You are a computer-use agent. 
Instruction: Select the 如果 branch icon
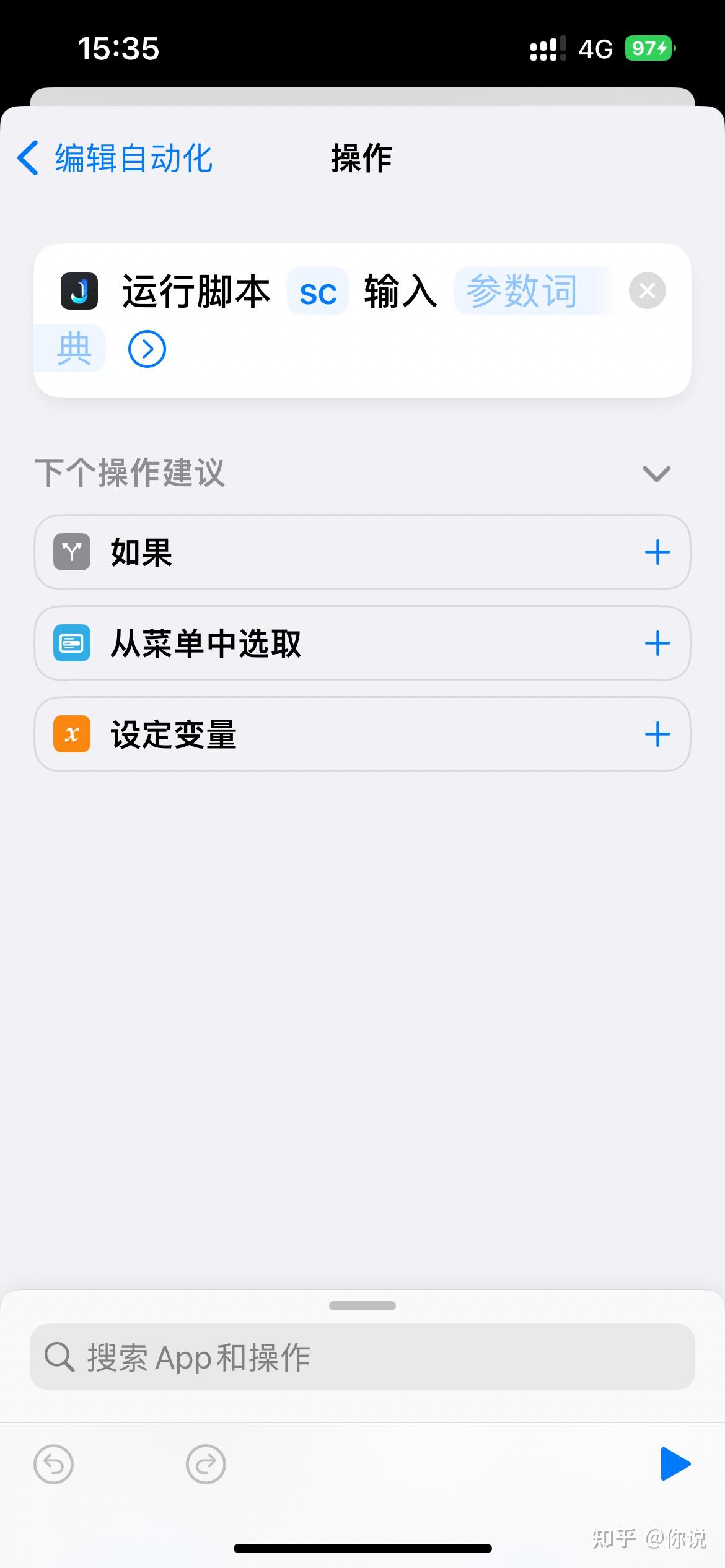pyautogui.click(x=71, y=552)
